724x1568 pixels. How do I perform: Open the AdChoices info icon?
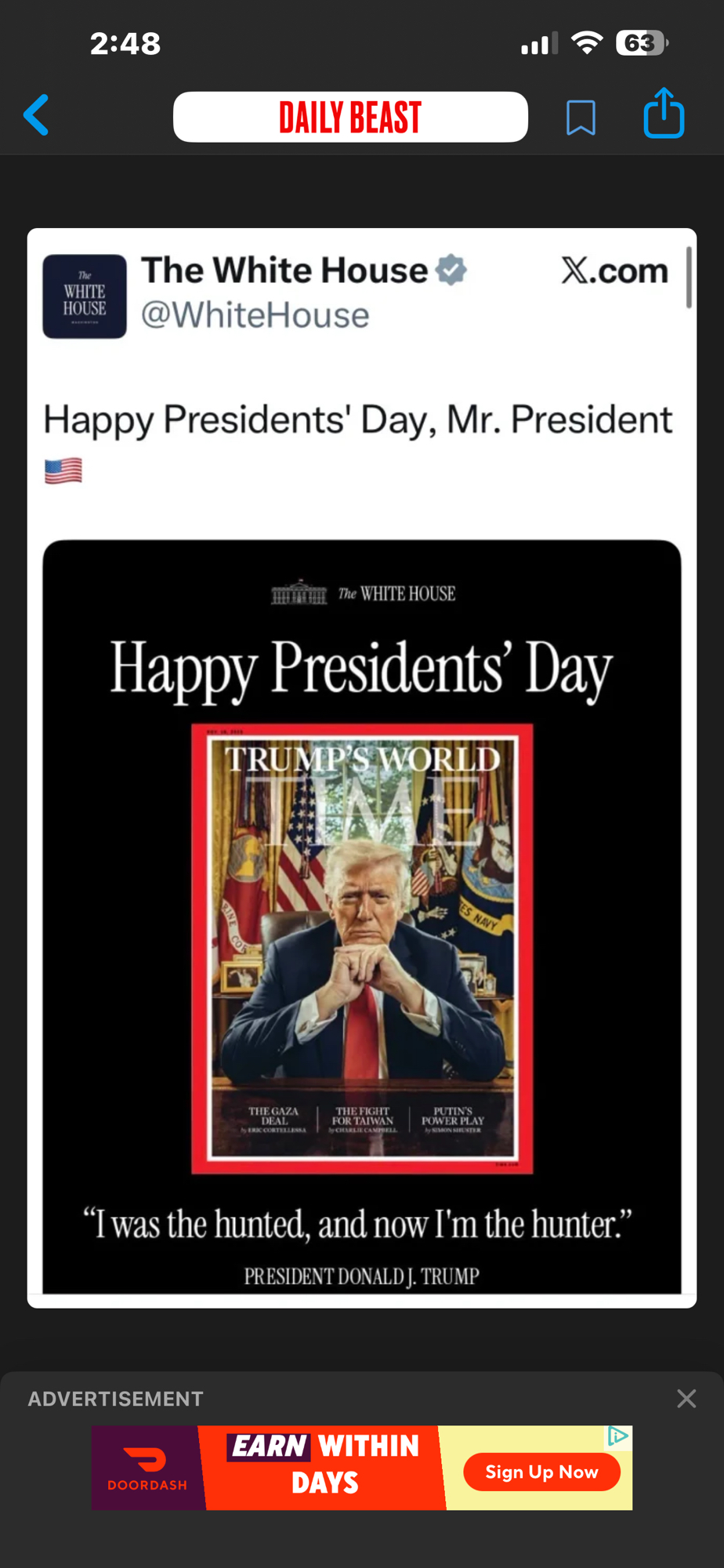pos(618,1436)
